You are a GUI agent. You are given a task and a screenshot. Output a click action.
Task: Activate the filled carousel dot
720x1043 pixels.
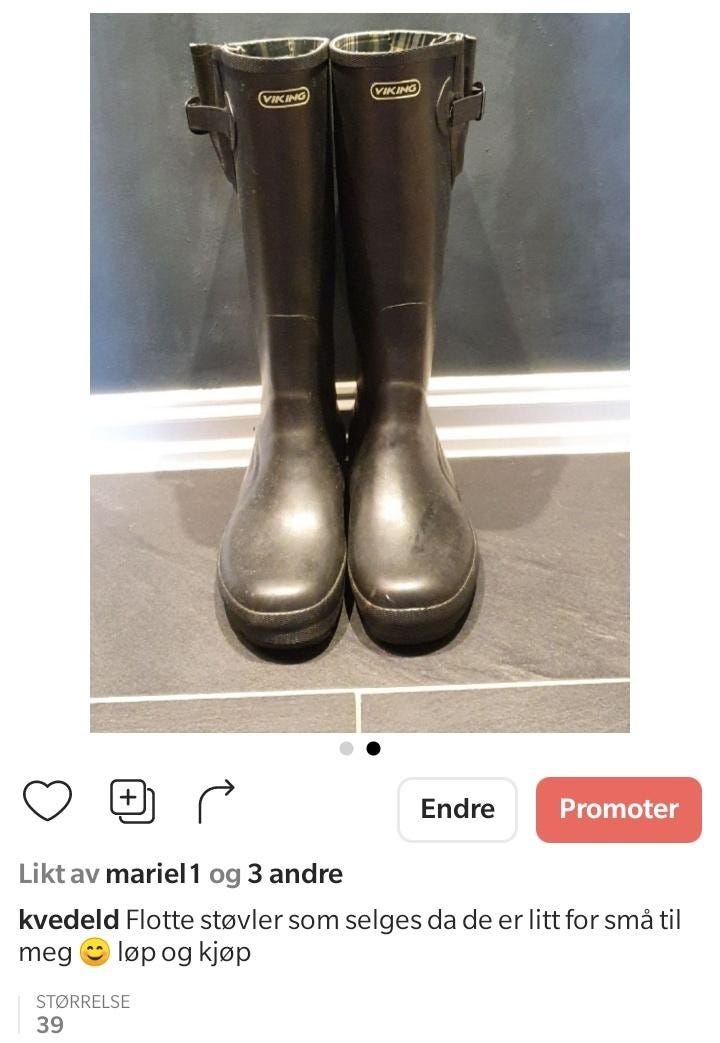[373, 748]
